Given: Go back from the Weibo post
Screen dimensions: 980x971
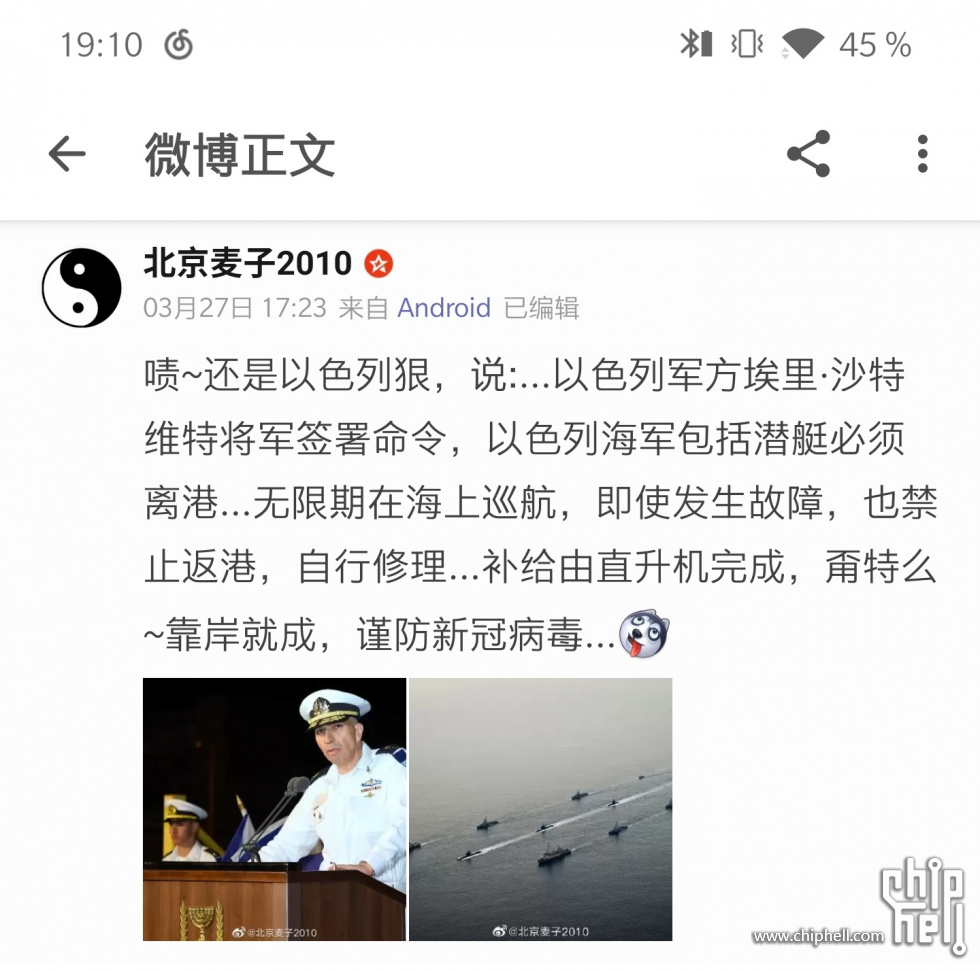Looking at the screenshot, I should coord(67,154).
